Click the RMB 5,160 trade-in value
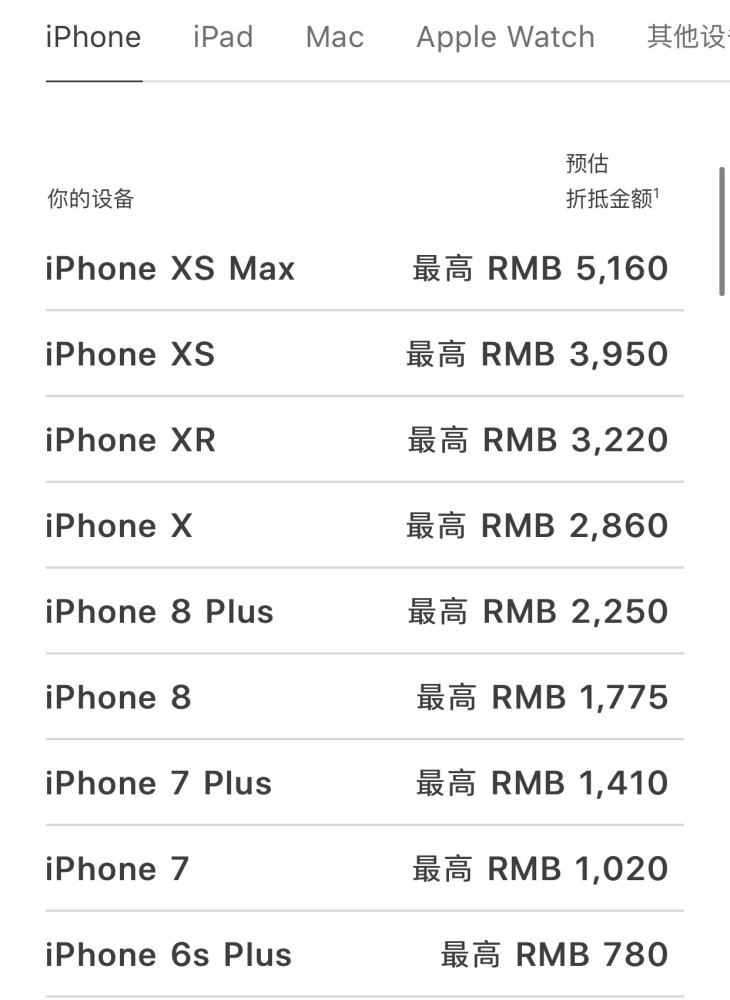Screen dimensions: 730x1000 (540, 268)
